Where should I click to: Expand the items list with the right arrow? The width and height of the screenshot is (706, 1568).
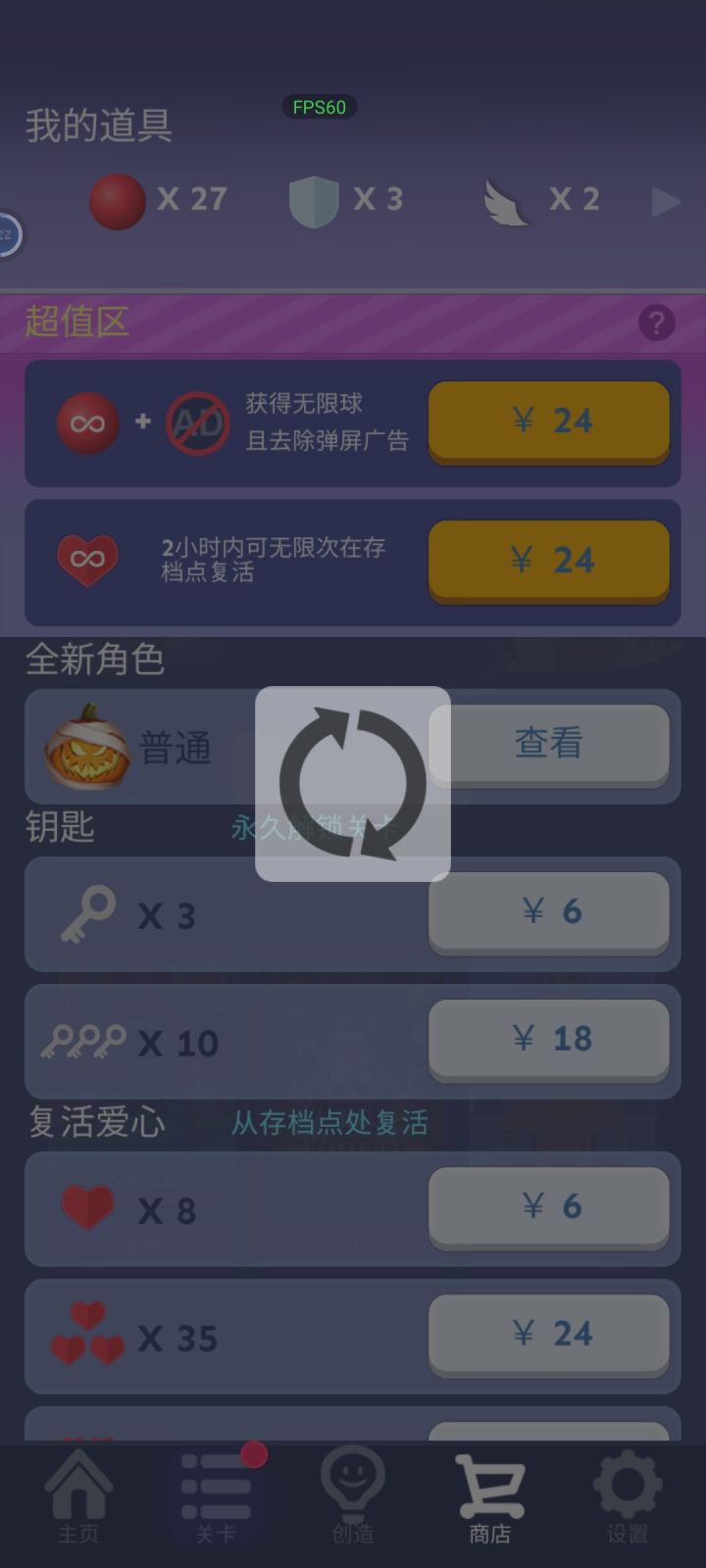(668, 201)
